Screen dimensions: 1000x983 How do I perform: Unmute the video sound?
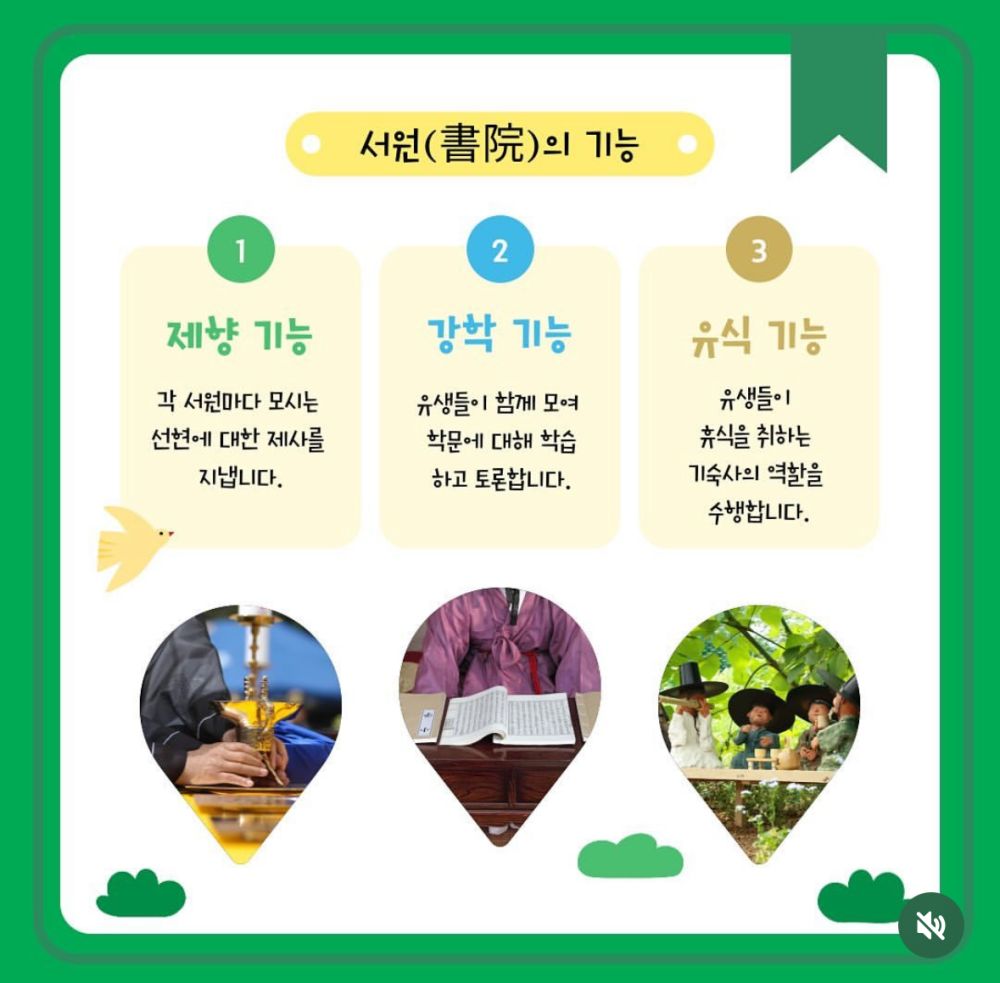[x=930, y=925]
